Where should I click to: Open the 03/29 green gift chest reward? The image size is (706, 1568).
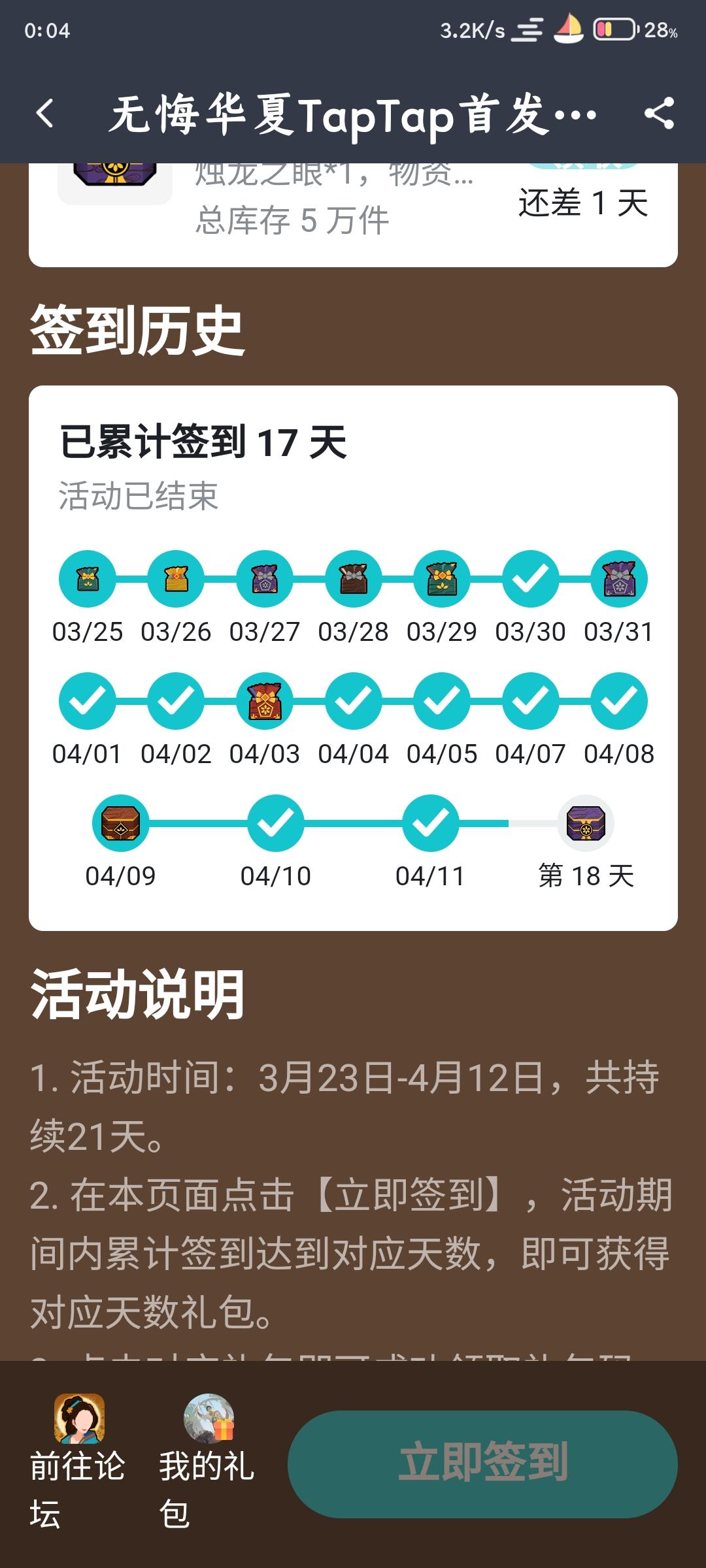tap(441, 579)
